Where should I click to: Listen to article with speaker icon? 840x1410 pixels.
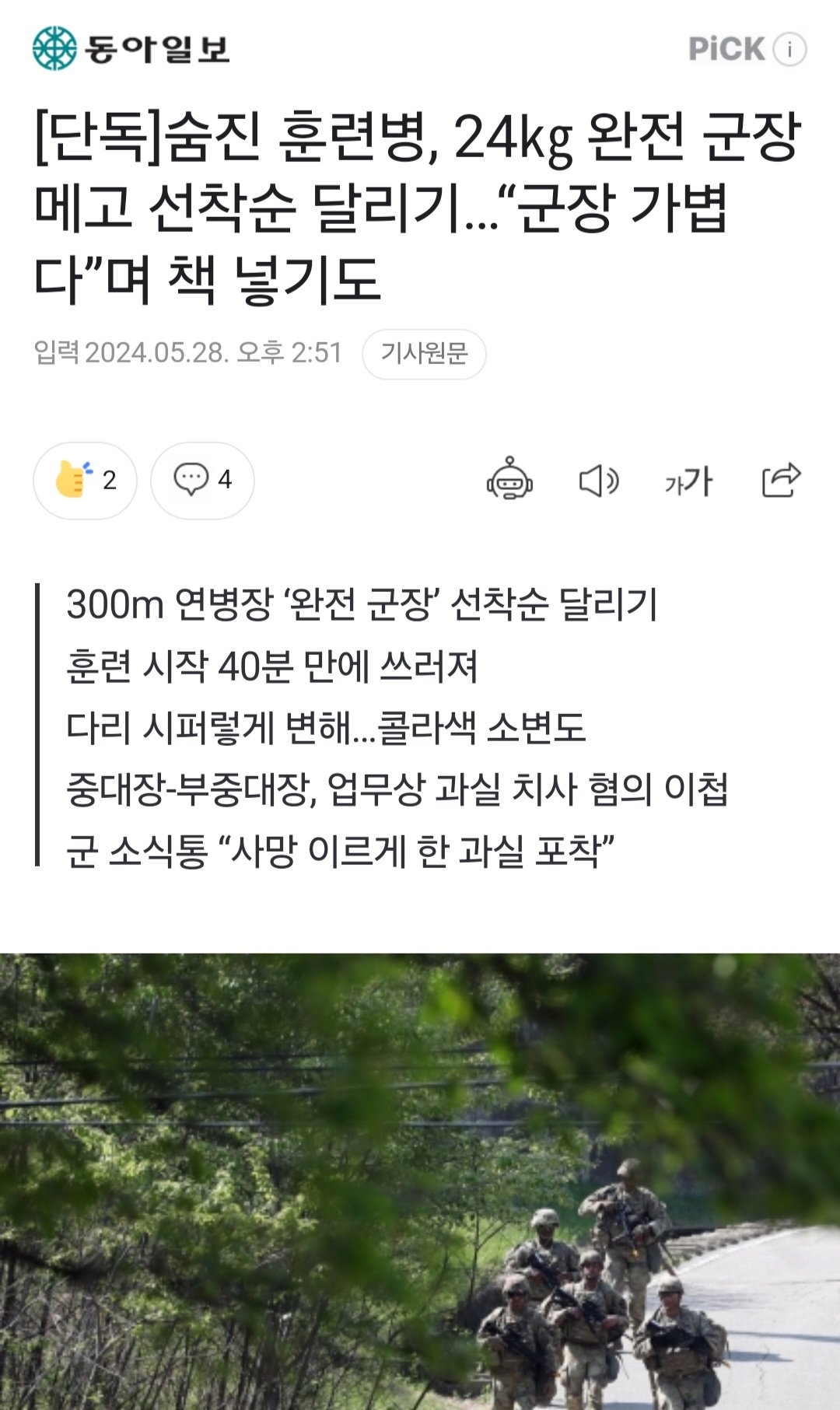[598, 481]
